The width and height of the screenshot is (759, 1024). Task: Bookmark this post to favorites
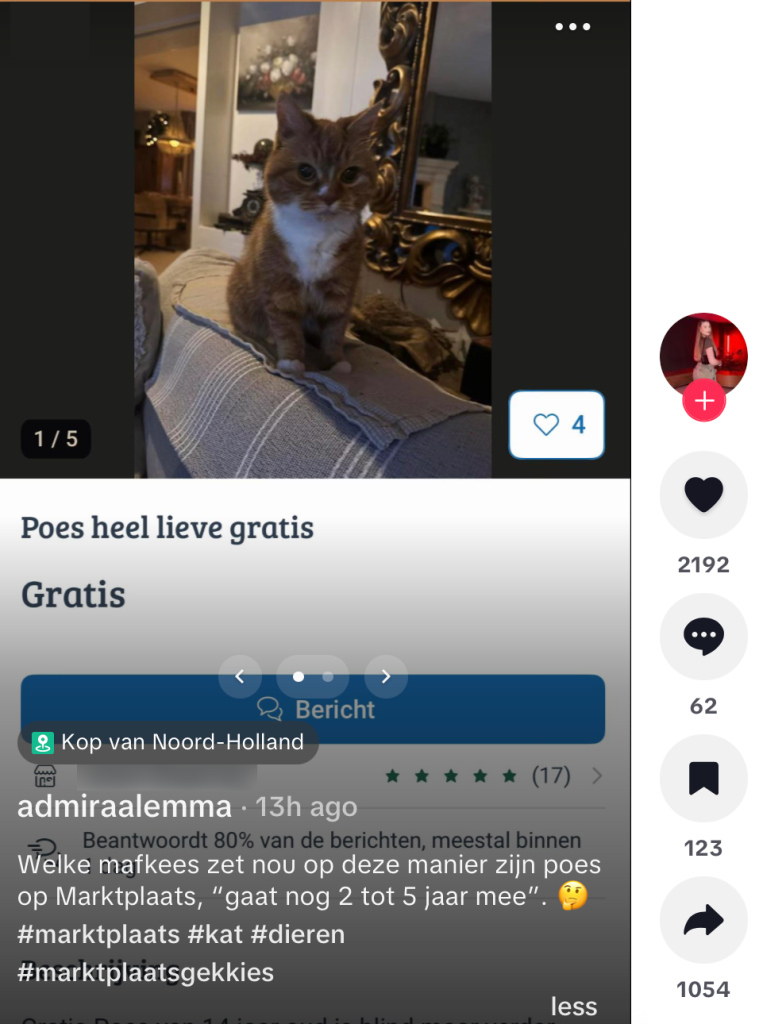pos(703,778)
